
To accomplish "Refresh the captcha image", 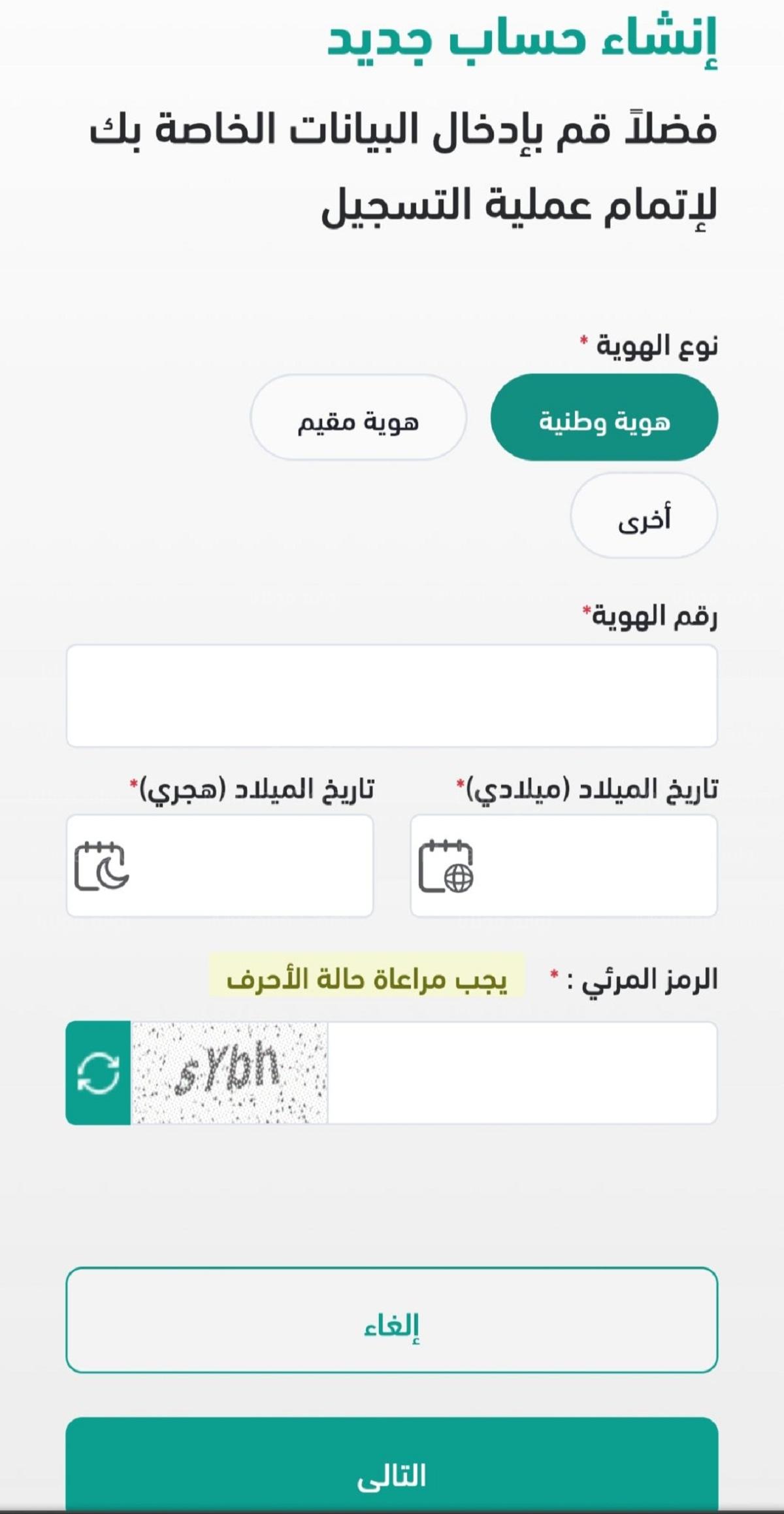I will pyautogui.click(x=98, y=1073).
